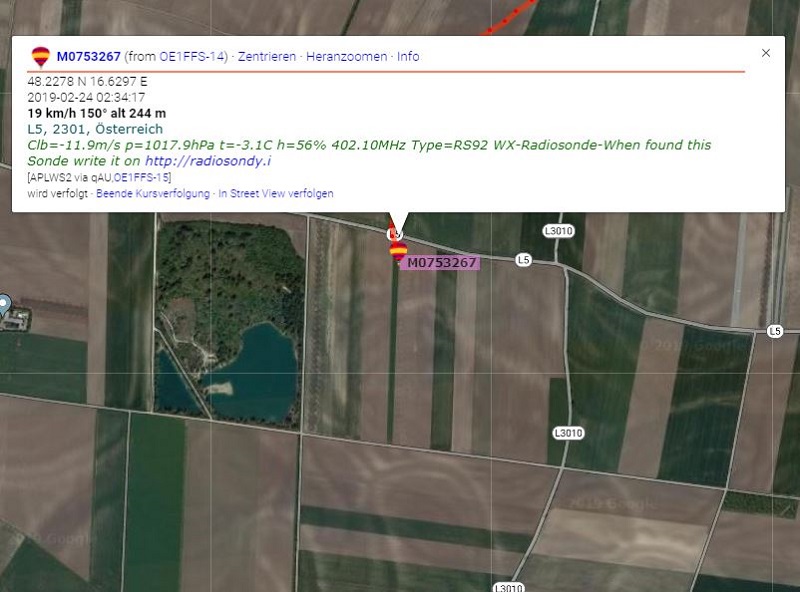Screen dimensions: 800x592
Task: Close the M0753267 info popup
Action: [766, 53]
